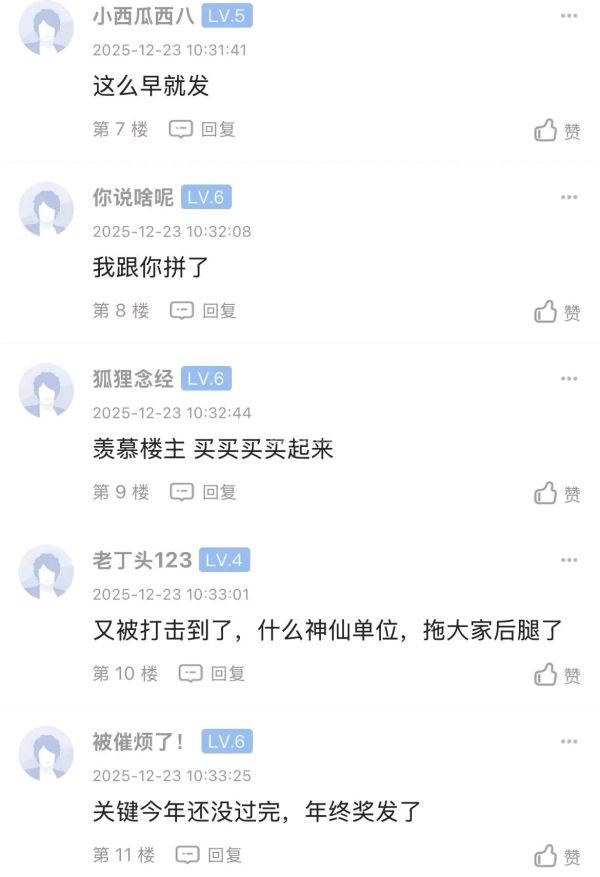
Task: Open overflow menu on 小西瓜西八's comment
Action: (568, 16)
